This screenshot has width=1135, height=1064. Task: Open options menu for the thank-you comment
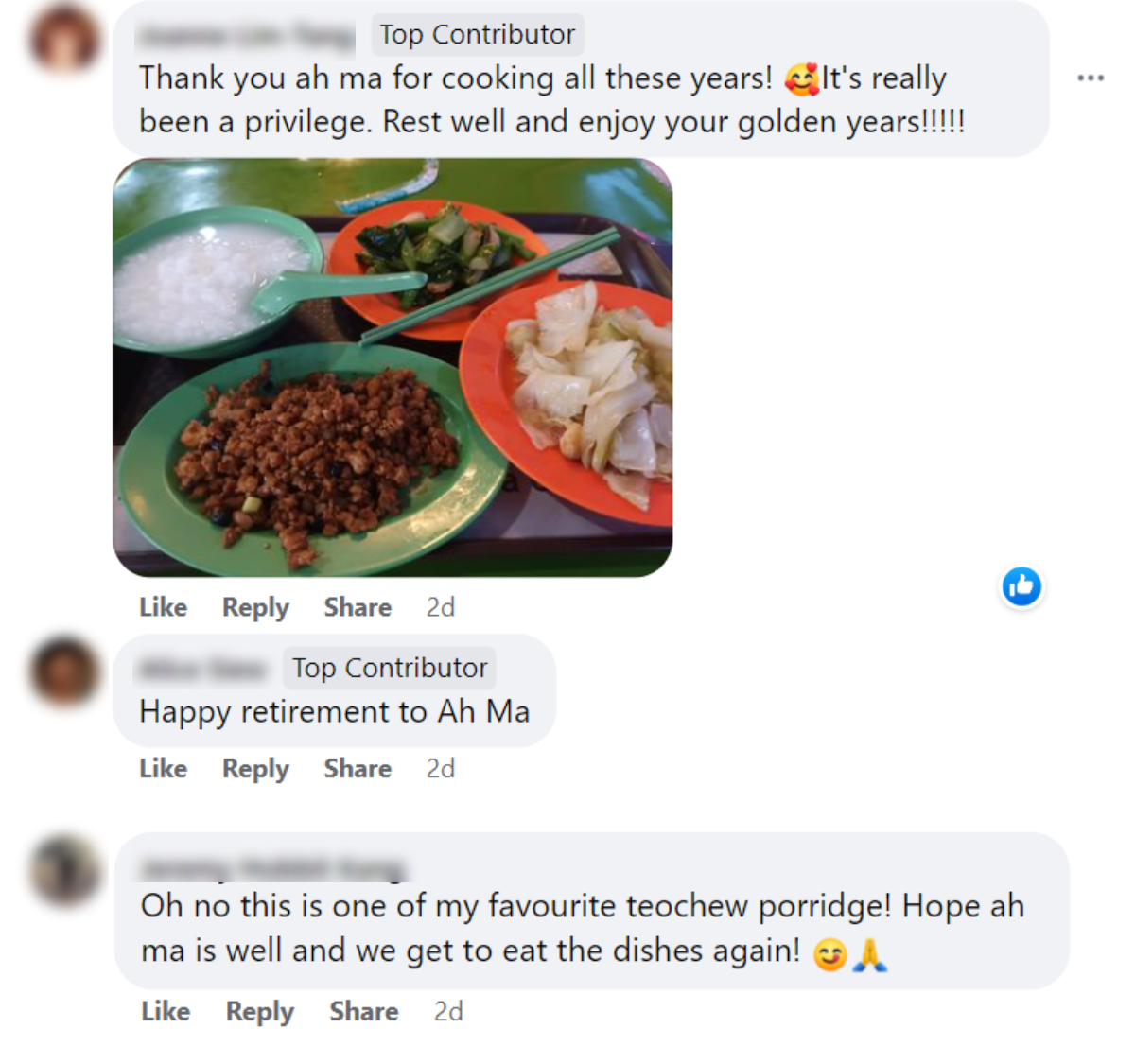[x=1090, y=78]
